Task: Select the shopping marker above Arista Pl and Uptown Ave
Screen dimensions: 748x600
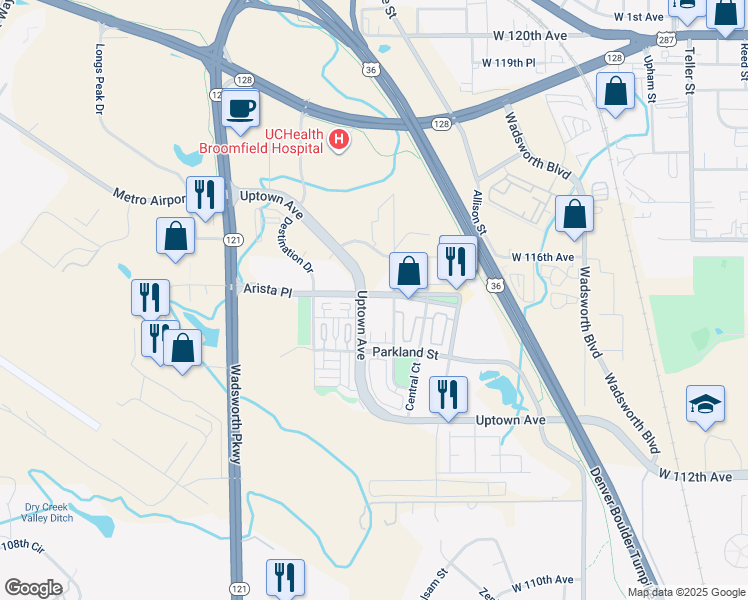Action: (x=408, y=274)
